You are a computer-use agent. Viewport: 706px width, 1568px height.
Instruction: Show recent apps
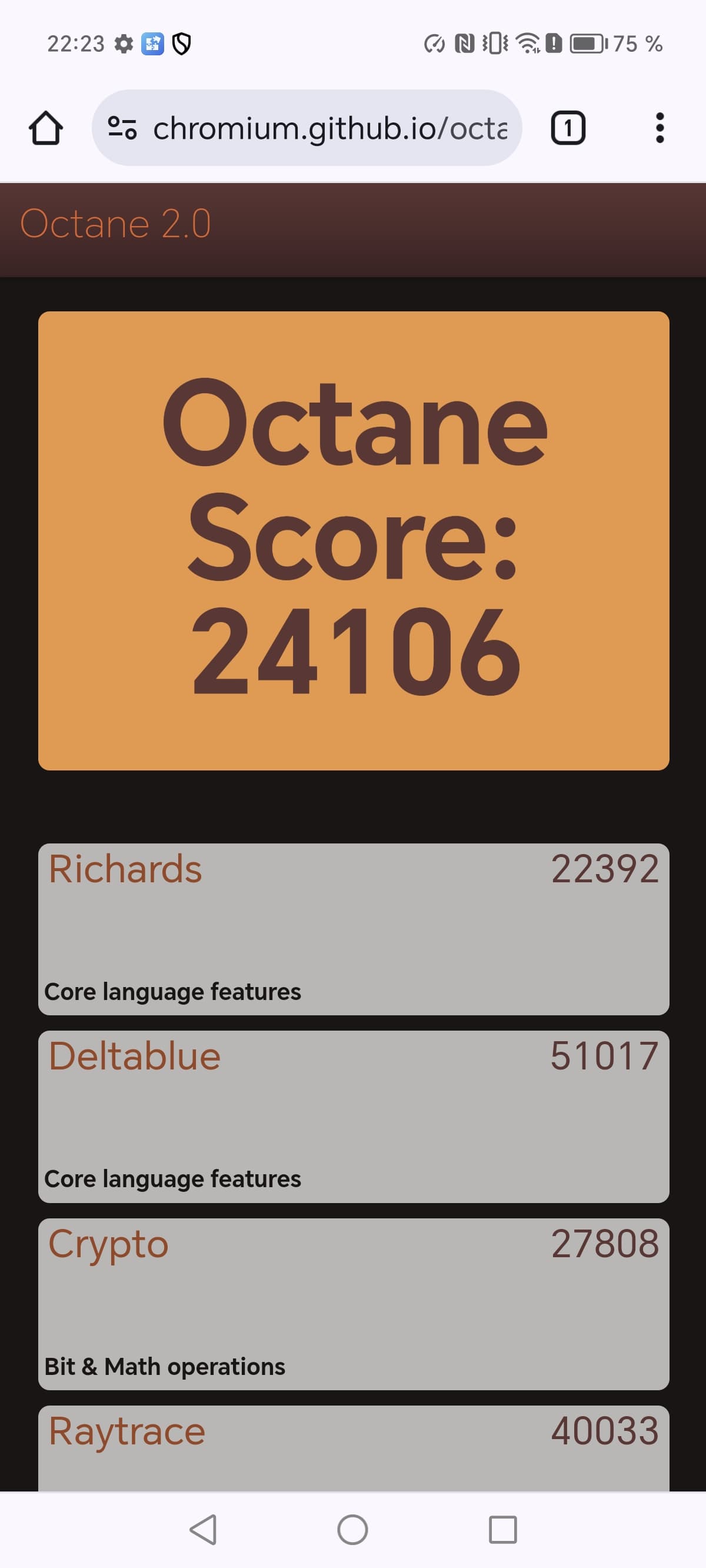(502, 1529)
